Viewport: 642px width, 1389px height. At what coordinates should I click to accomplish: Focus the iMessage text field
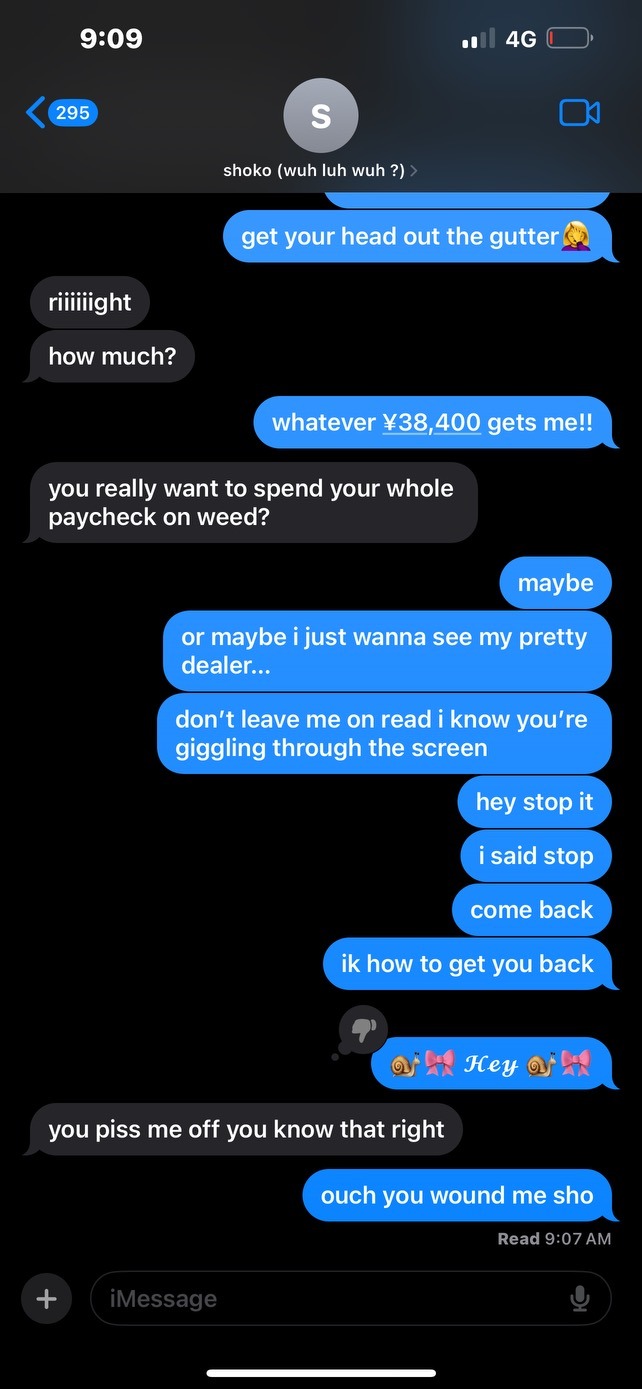click(330, 1299)
